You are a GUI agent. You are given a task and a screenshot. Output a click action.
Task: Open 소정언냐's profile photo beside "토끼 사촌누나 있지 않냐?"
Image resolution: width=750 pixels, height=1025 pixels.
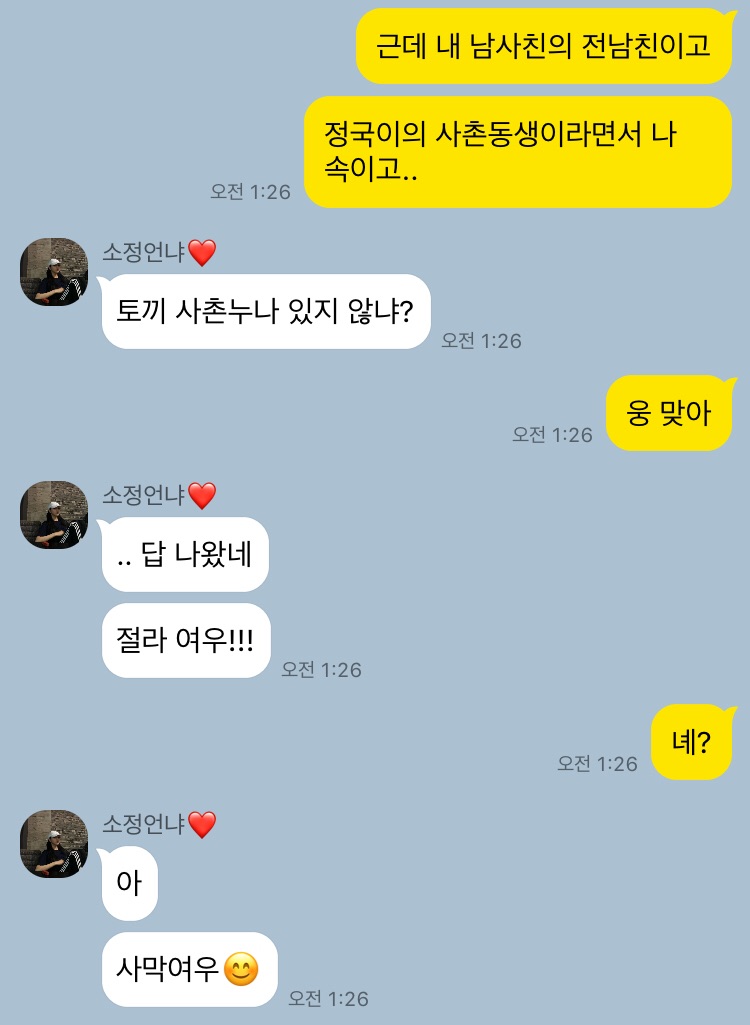pyautogui.click(x=54, y=272)
